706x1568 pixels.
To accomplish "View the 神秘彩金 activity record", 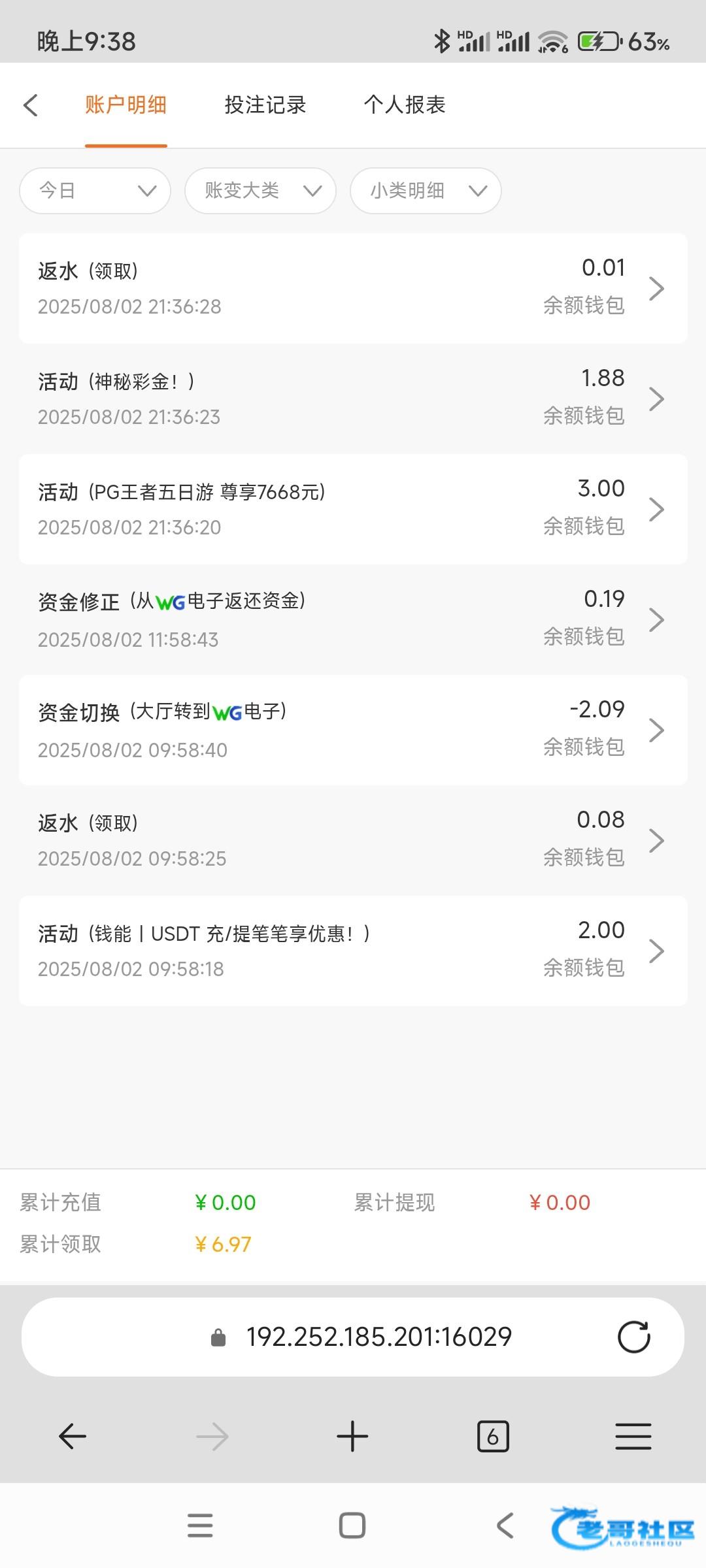I will point(353,399).
